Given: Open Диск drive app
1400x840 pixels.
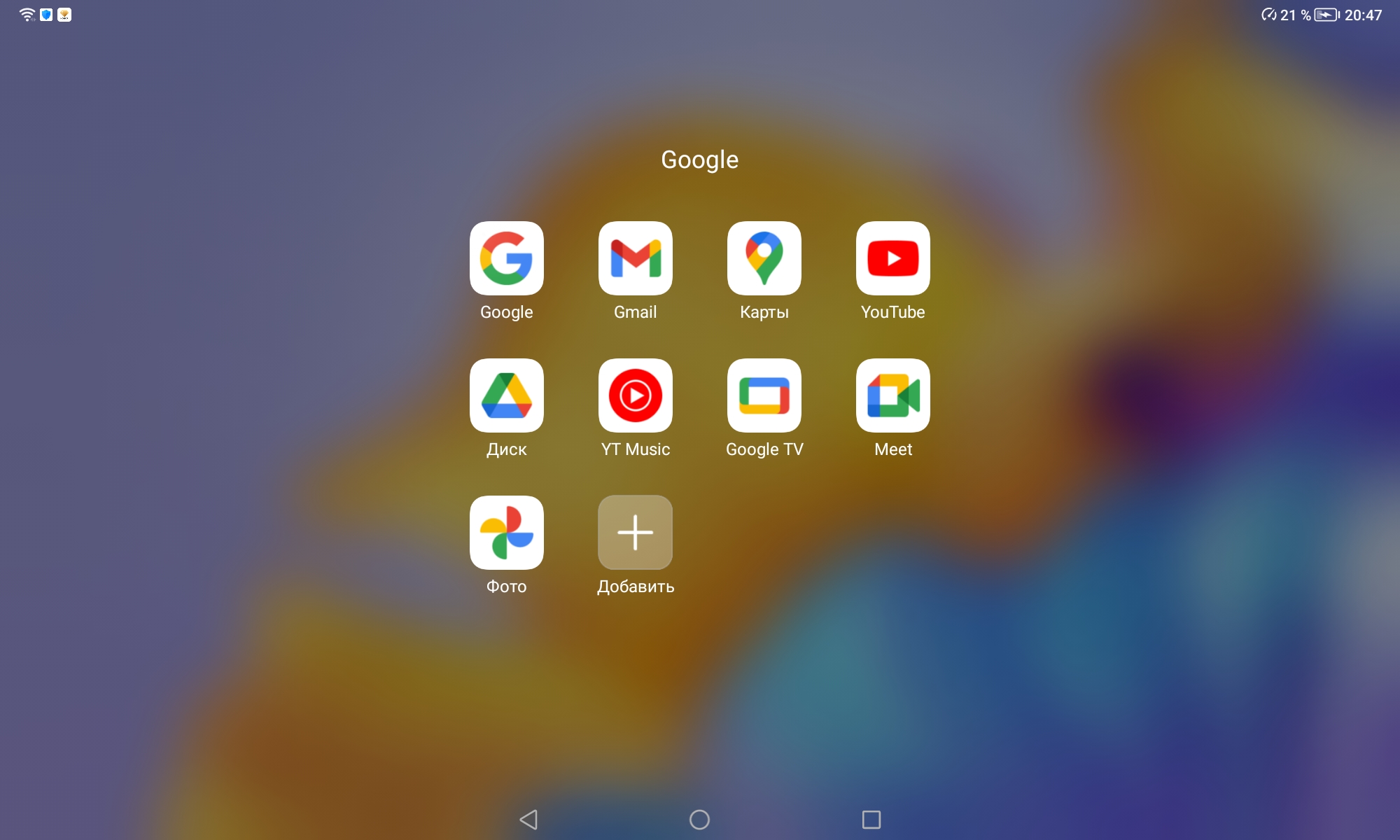Looking at the screenshot, I should point(506,395).
